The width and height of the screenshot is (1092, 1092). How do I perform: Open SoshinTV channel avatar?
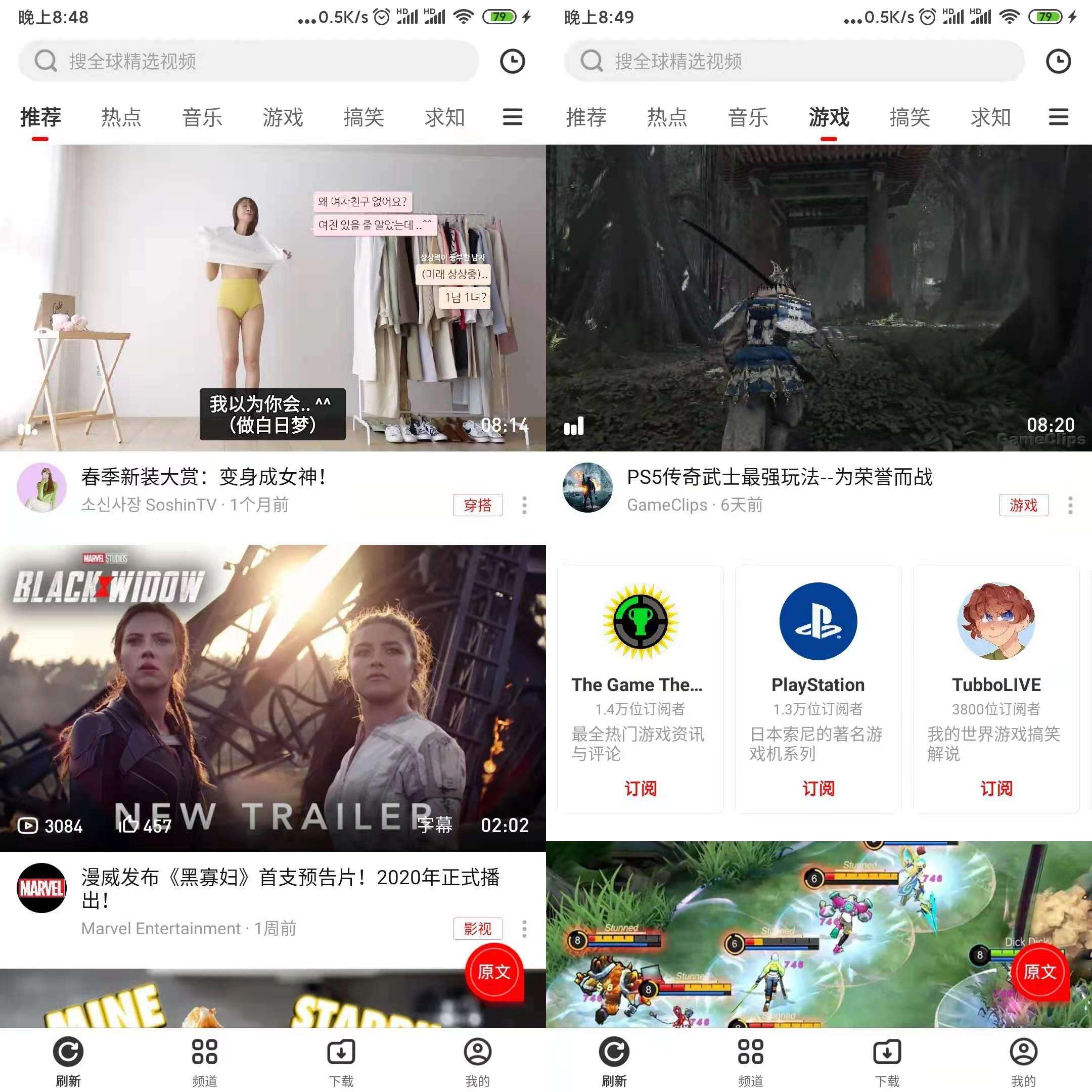click(41, 487)
